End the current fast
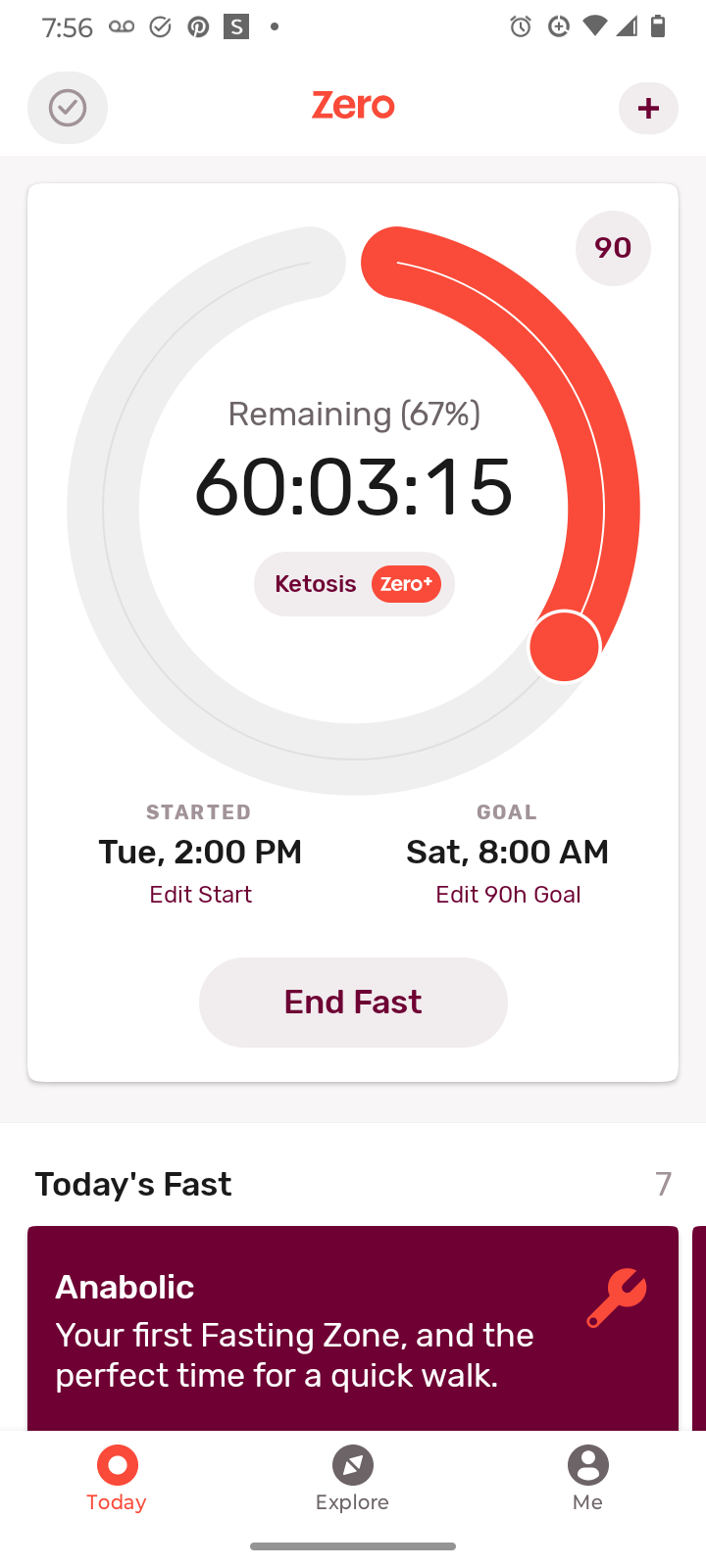Screen dimensions: 706x1568 (x=353, y=1002)
